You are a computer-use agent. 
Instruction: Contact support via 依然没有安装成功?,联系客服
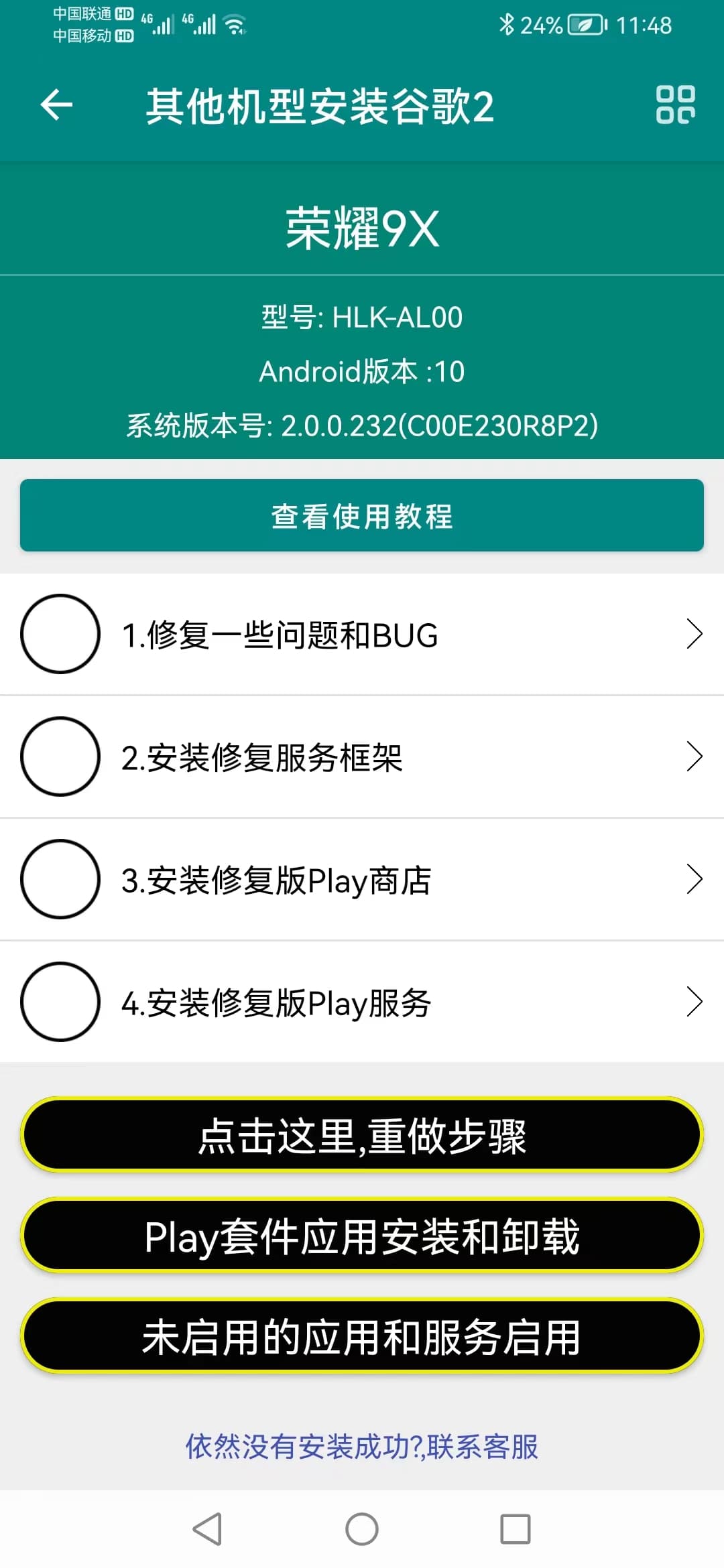(x=362, y=1446)
